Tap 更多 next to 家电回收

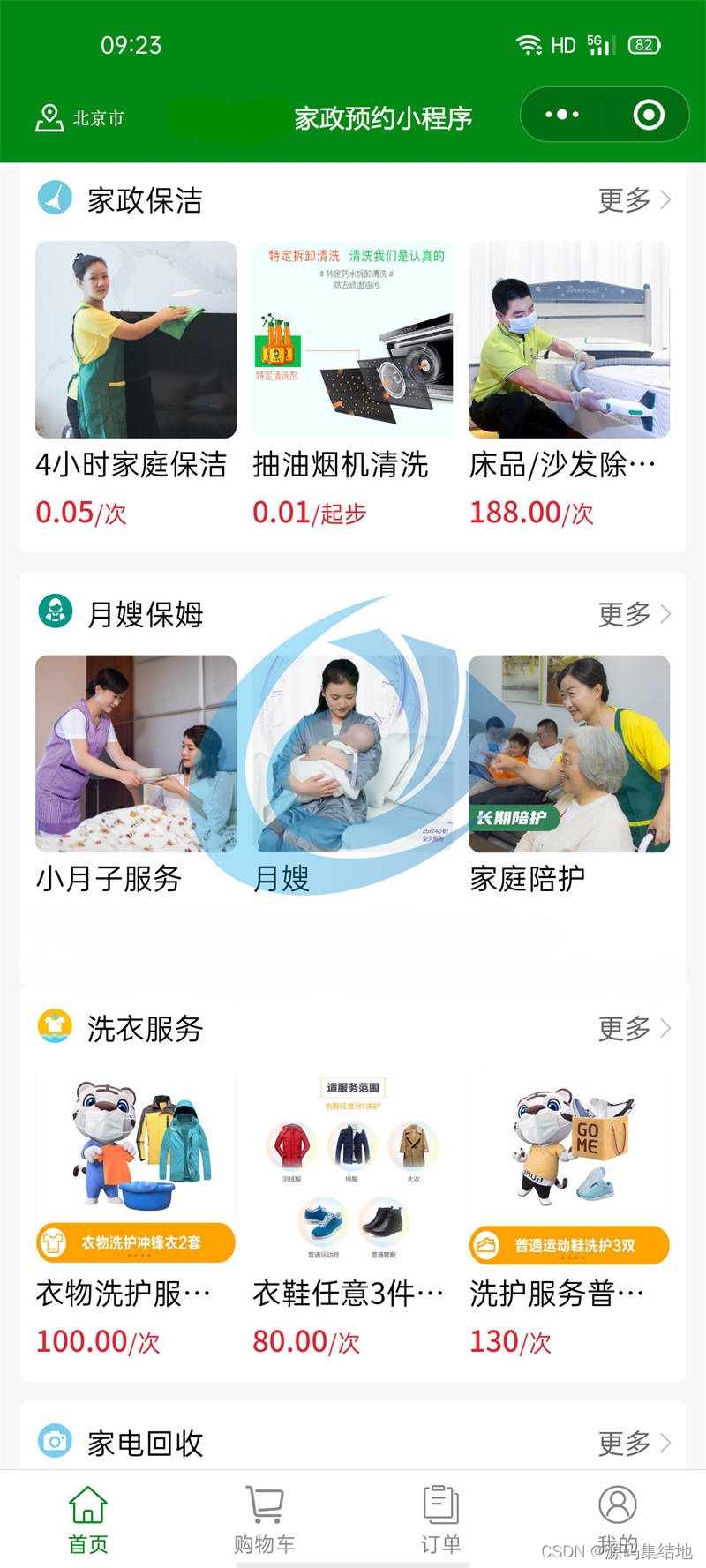(635, 1443)
